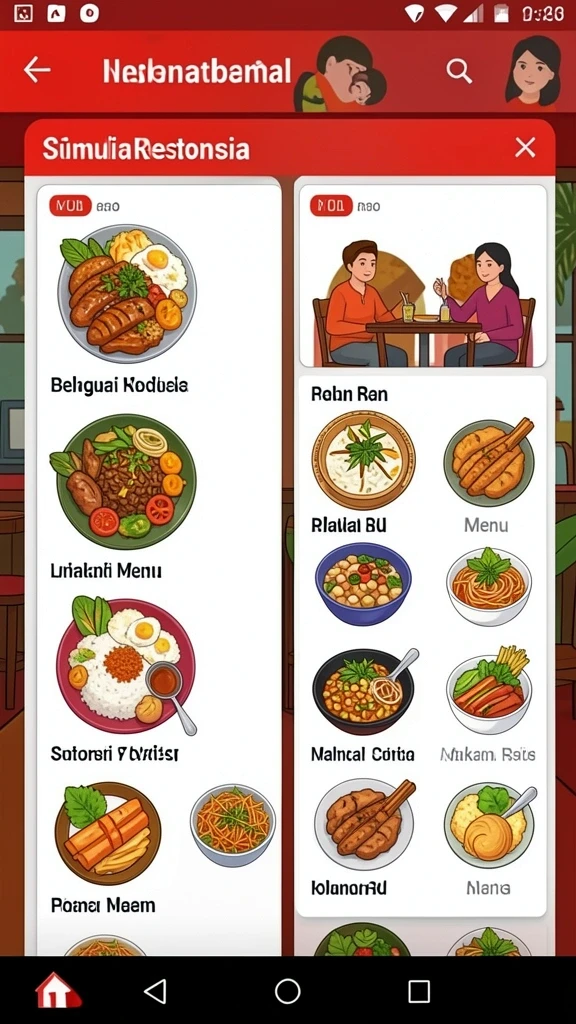Close the SumuliaRestonsia panel
This screenshot has width=576, height=1024.
click(x=525, y=148)
